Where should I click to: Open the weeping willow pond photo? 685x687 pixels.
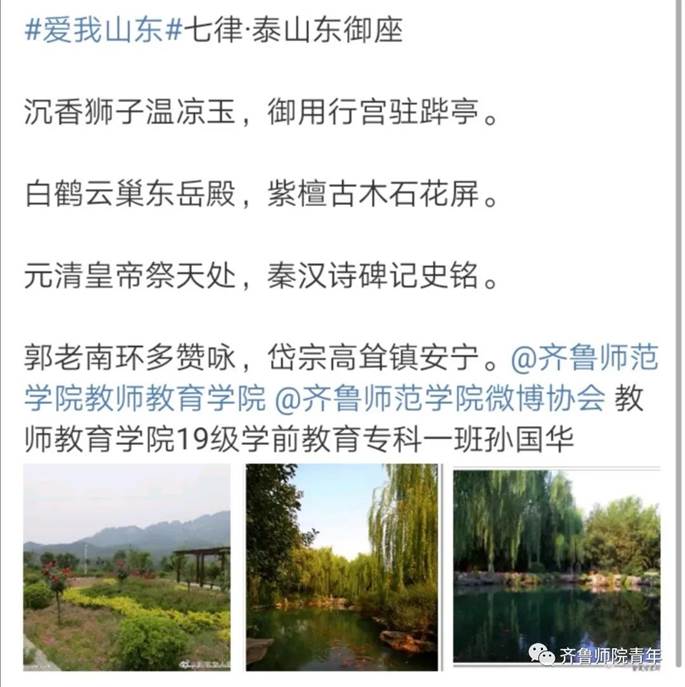342,567
